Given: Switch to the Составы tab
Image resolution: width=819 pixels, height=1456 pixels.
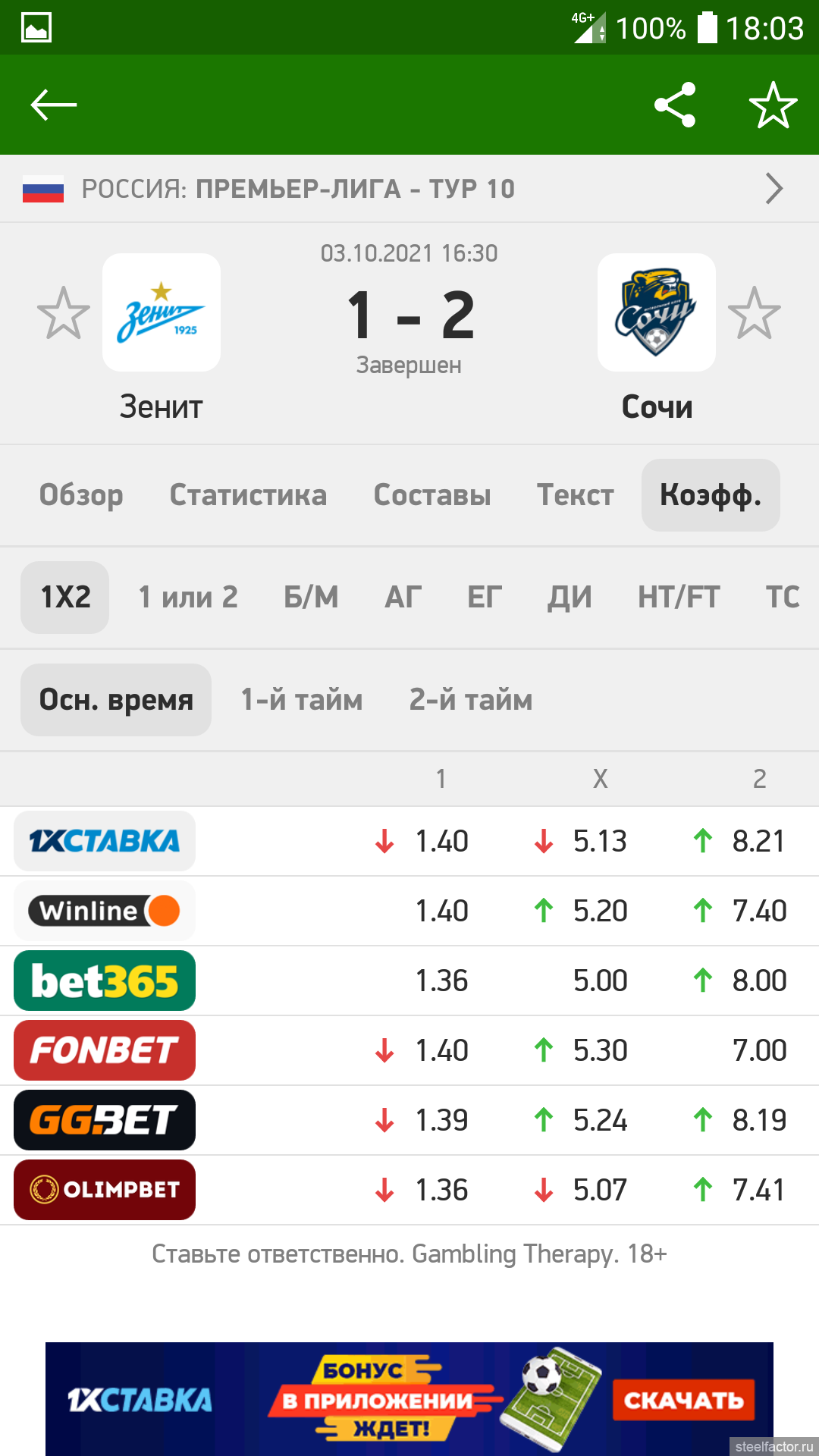Looking at the screenshot, I should coord(432,495).
